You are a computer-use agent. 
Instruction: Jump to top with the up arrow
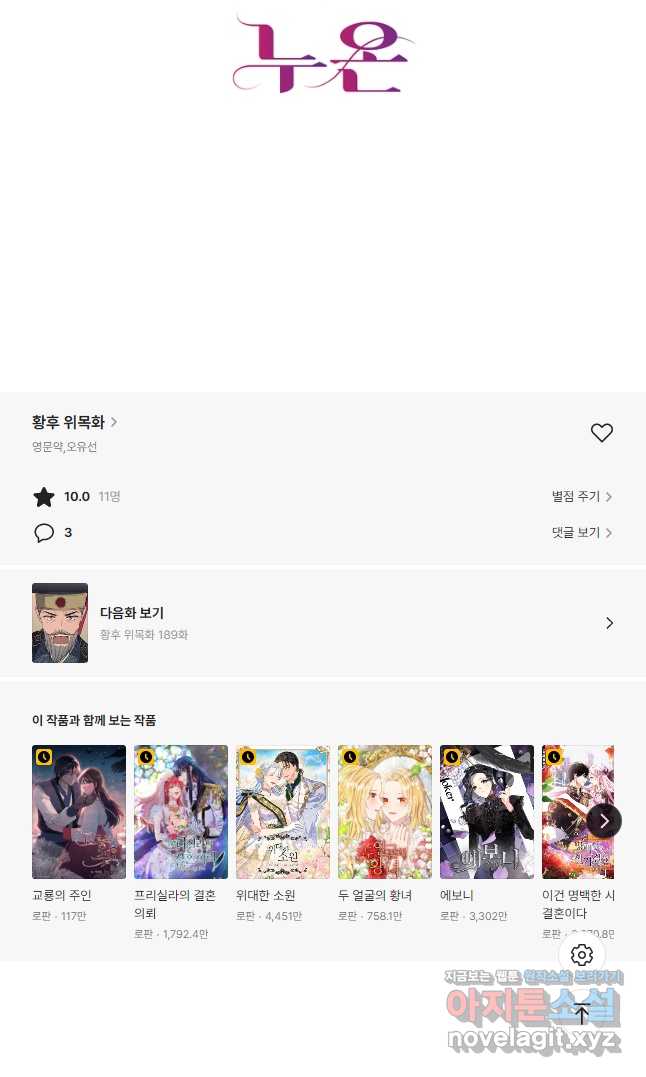tap(582, 1013)
